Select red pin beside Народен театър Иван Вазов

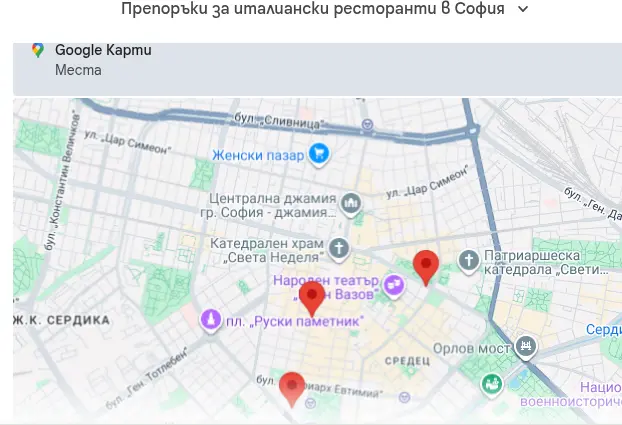pos(312,297)
